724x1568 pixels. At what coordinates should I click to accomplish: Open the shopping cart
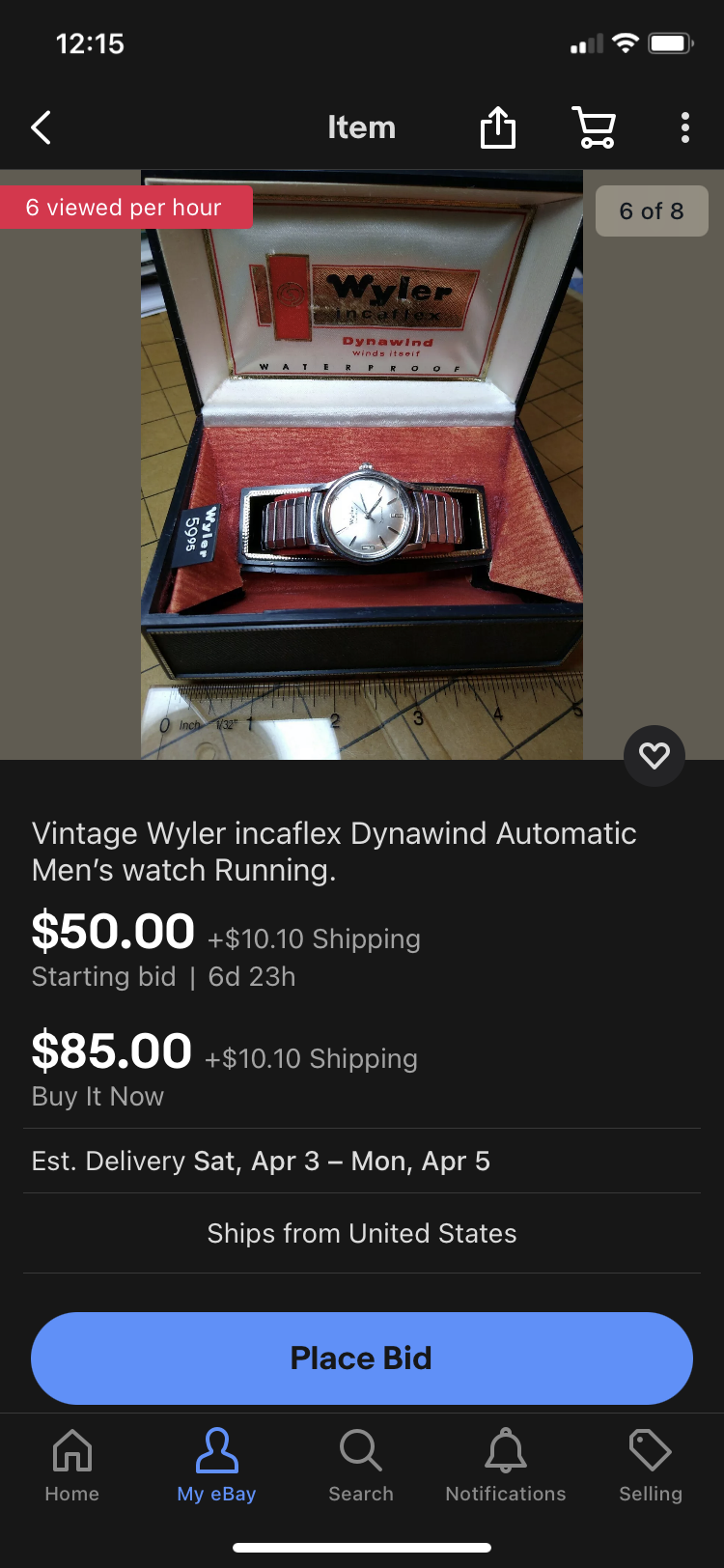coord(595,127)
